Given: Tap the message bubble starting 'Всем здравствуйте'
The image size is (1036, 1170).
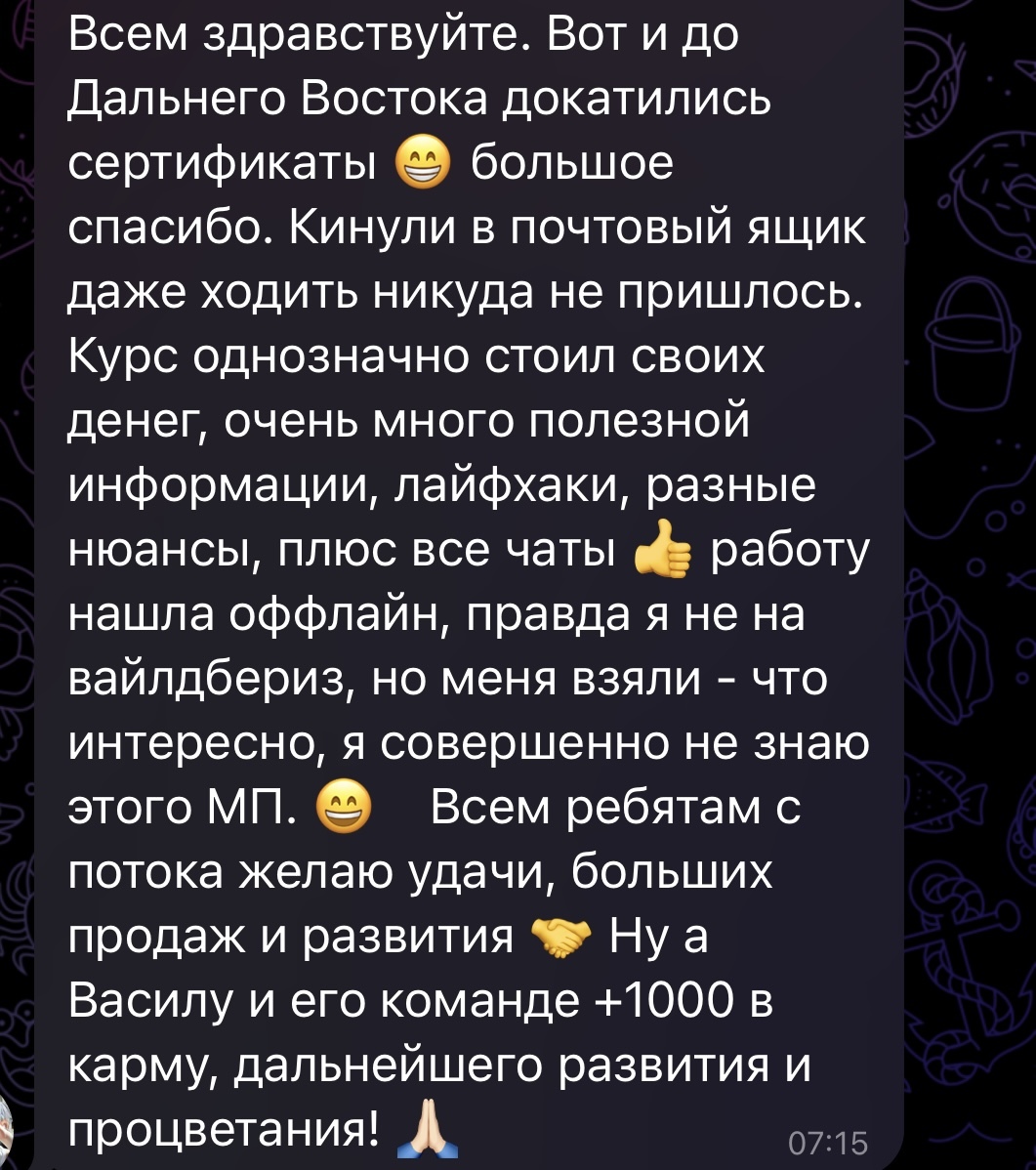Looking at the screenshot, I should (x=469, y=586).
